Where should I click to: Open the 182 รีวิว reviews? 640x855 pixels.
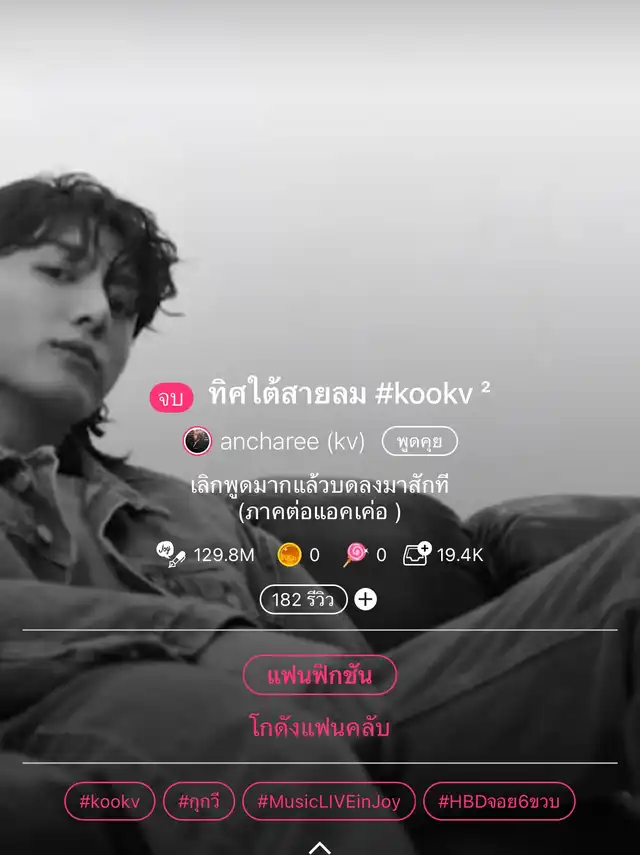[x=303, y=599]
